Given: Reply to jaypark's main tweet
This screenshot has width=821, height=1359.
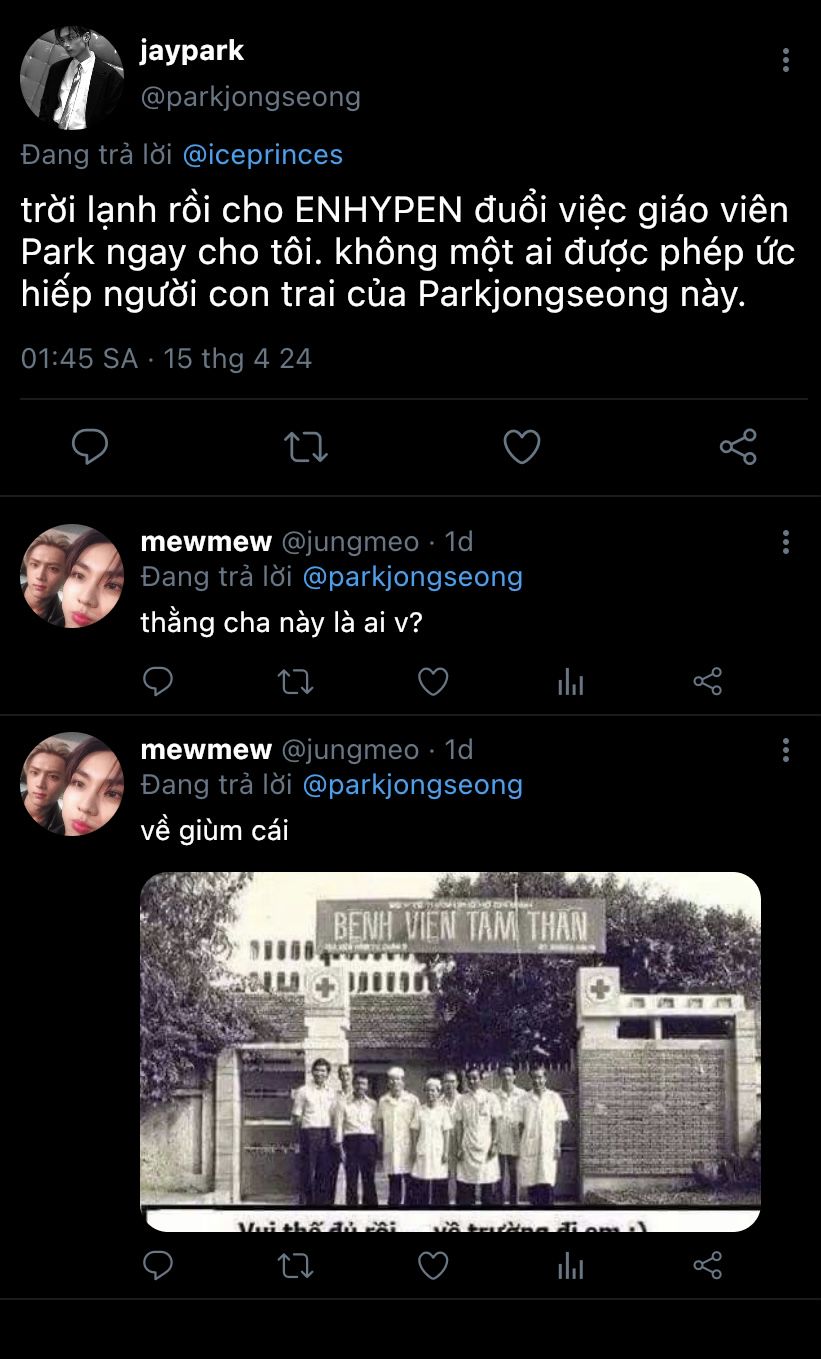Looking at the screenshot, I should (x=90, y=447).
